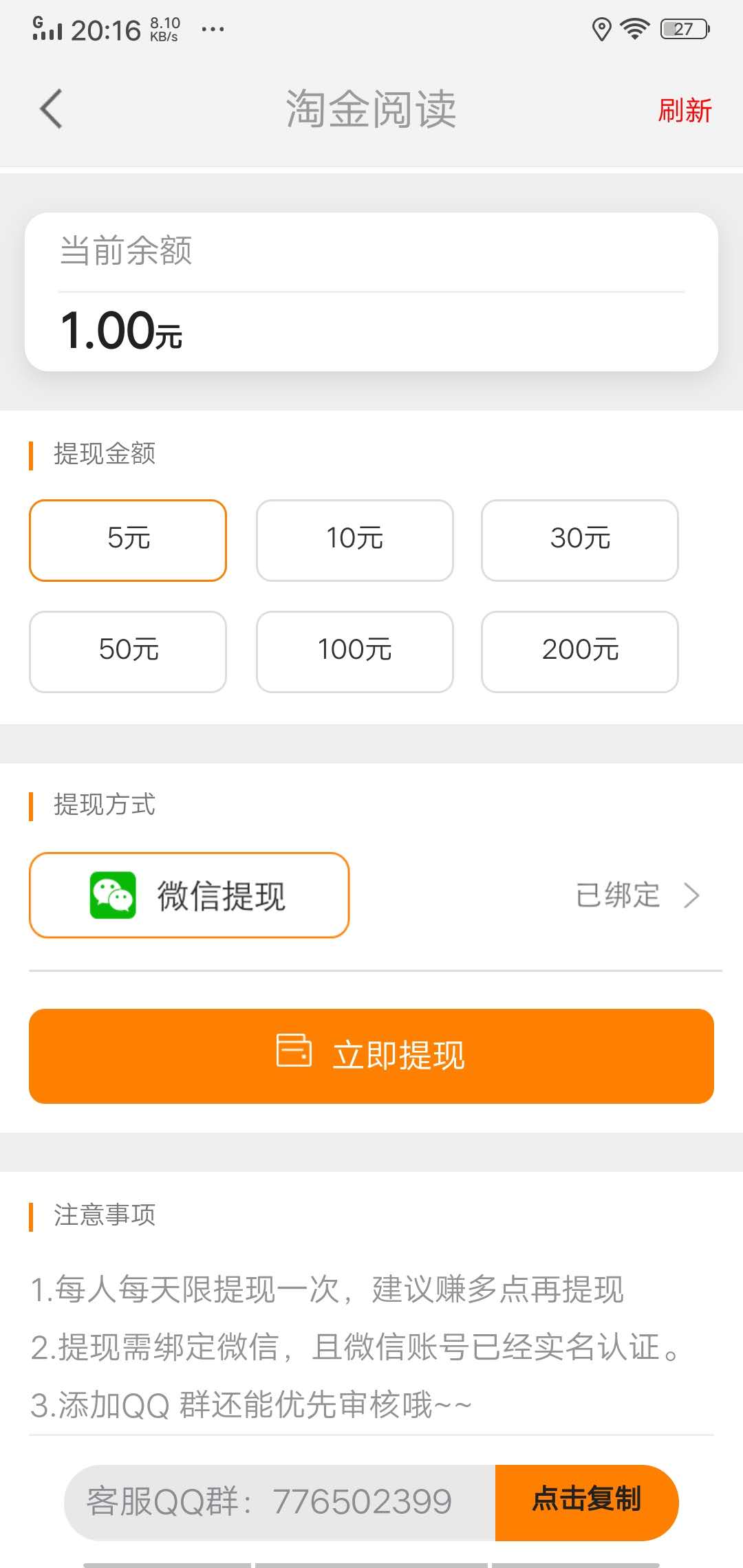Click the signal strength icon top left

[48, 29]
